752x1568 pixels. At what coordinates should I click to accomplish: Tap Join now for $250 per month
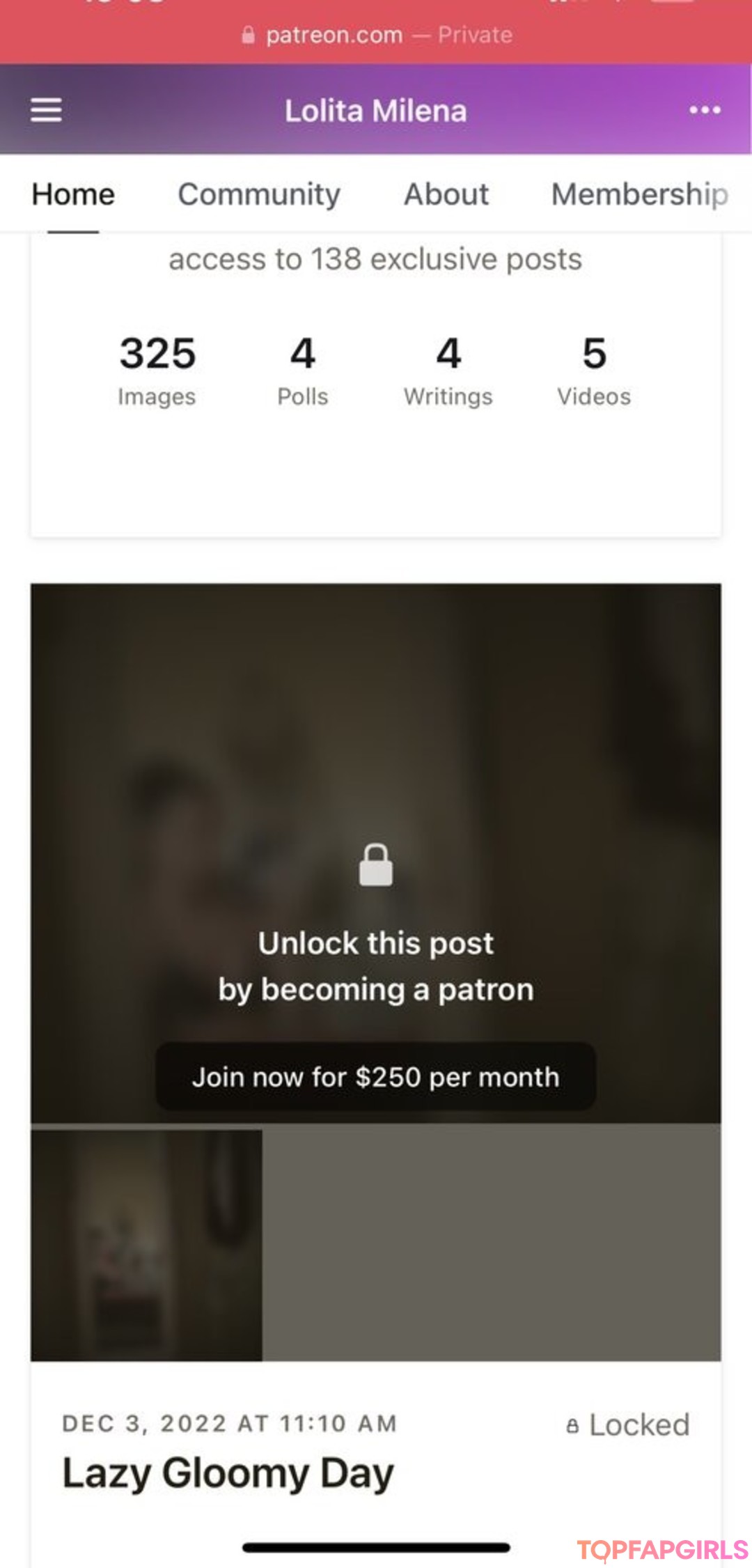[375, 1077]
